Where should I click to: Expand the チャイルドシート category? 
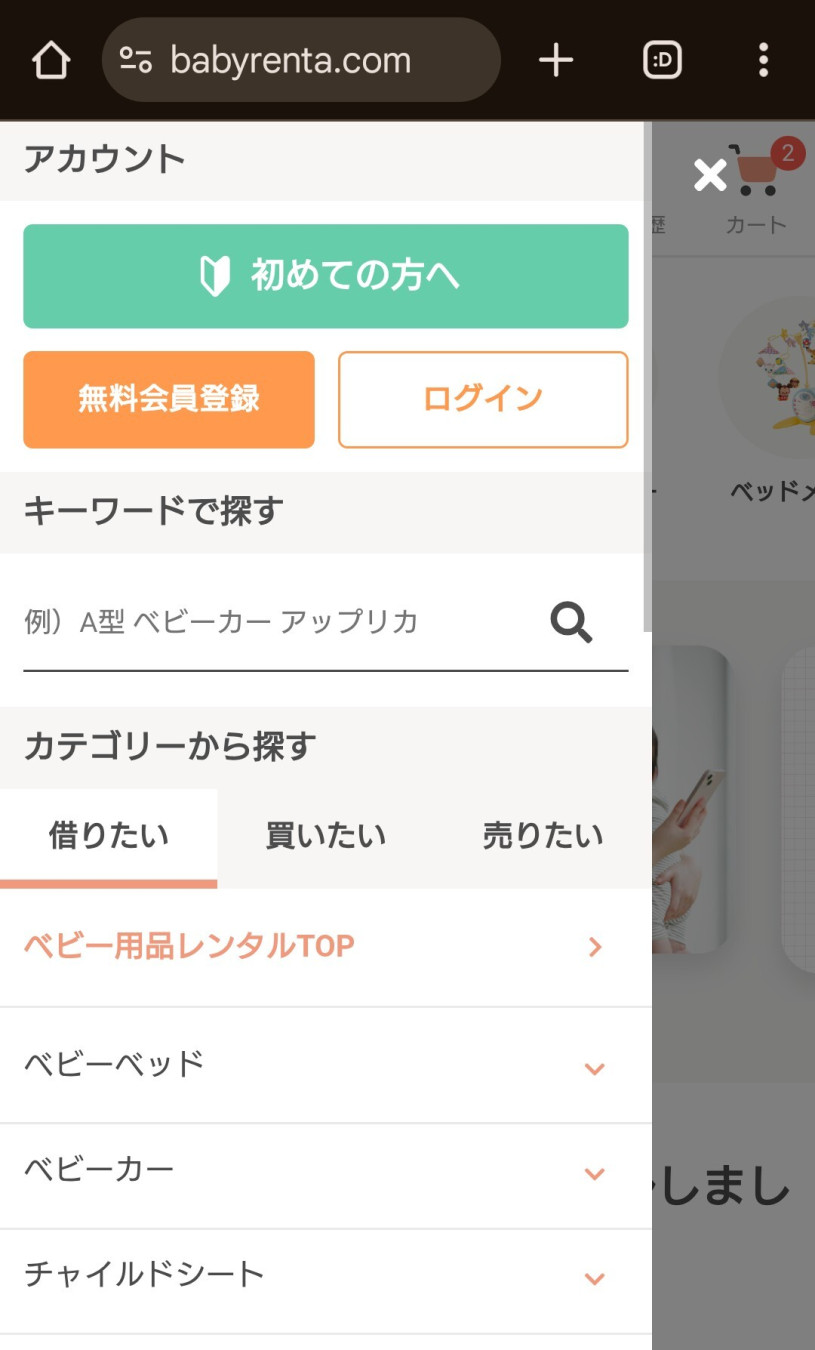click(326, 1276)
